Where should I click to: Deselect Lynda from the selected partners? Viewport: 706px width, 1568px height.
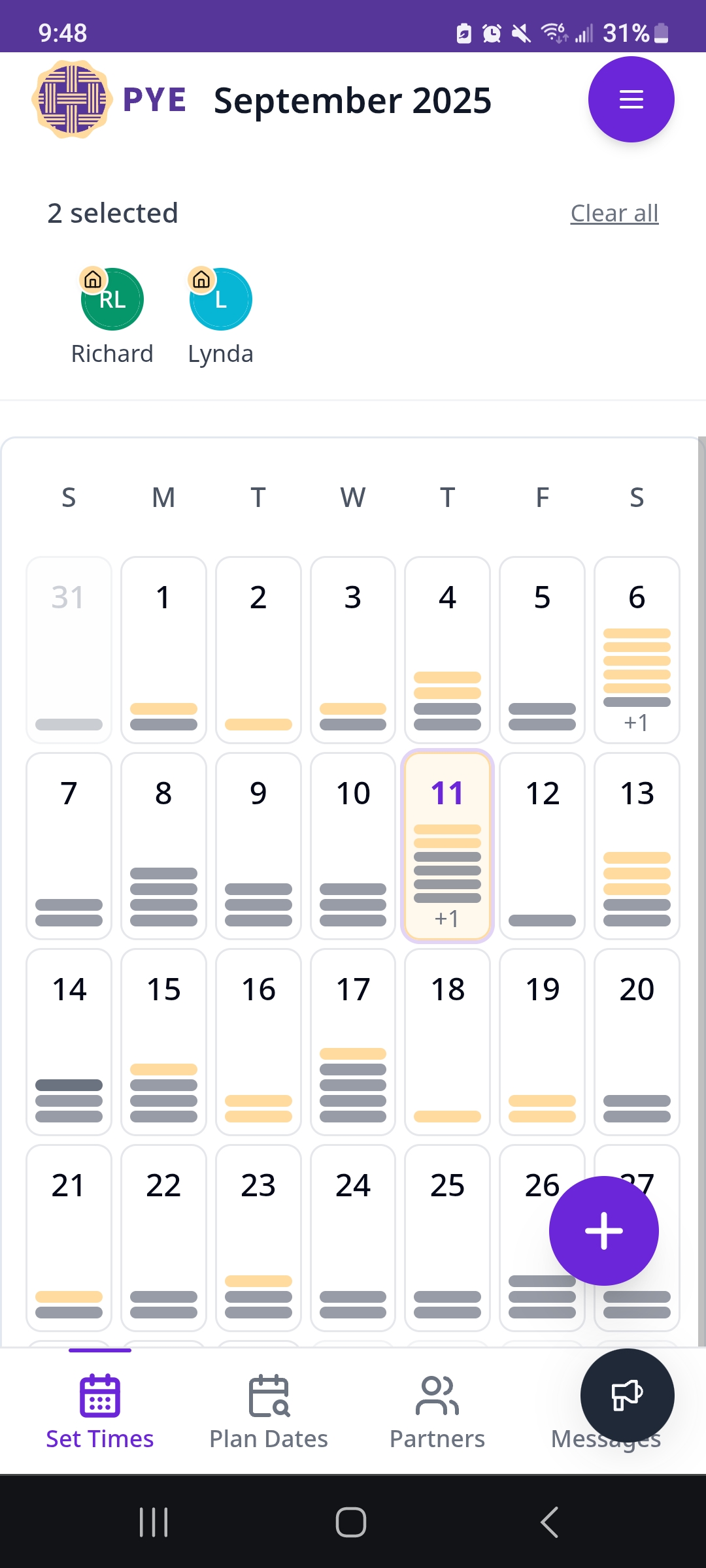220,299
